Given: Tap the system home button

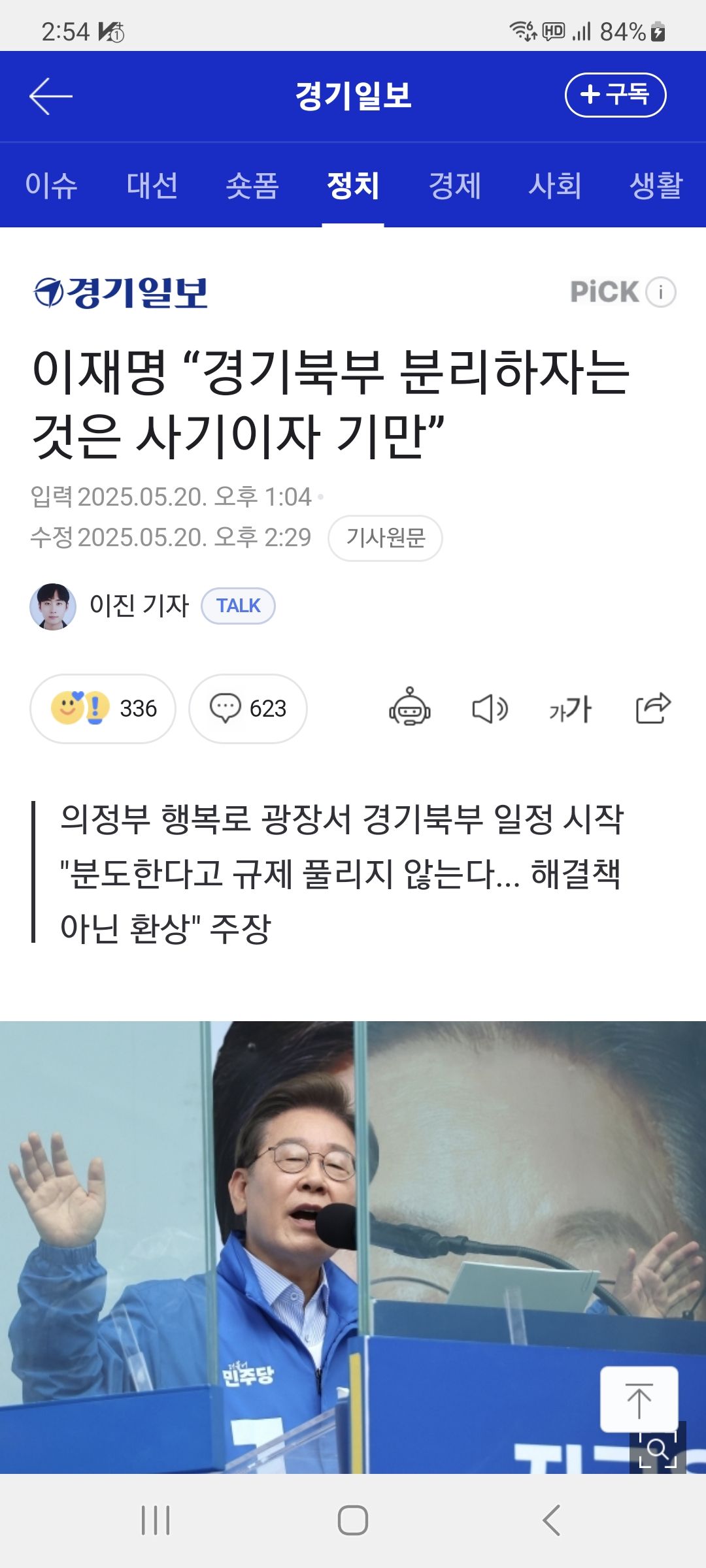Looking at the screenshot, I should click(x=353, y=1520).
